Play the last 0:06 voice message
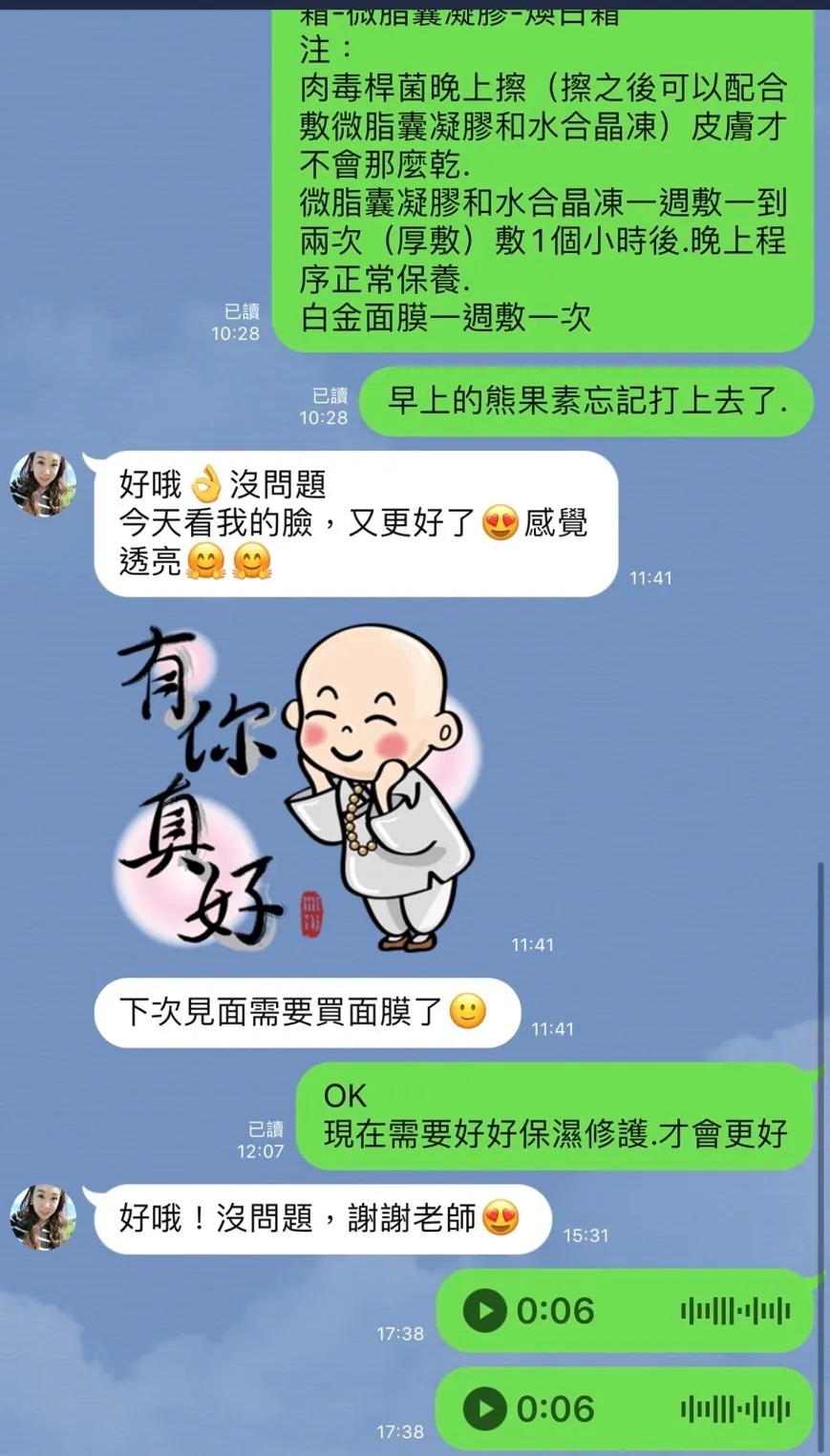830x1456 pixels. tap(485, 1409)
